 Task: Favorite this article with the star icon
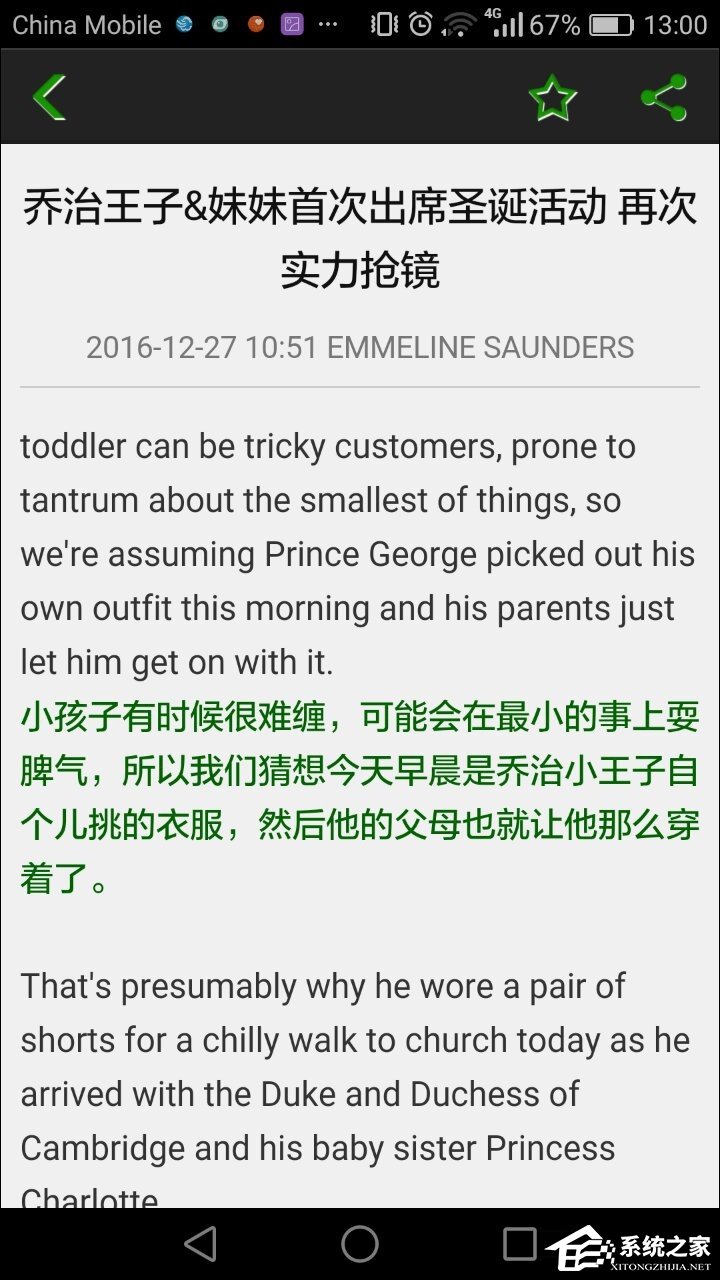coord(553,98)
